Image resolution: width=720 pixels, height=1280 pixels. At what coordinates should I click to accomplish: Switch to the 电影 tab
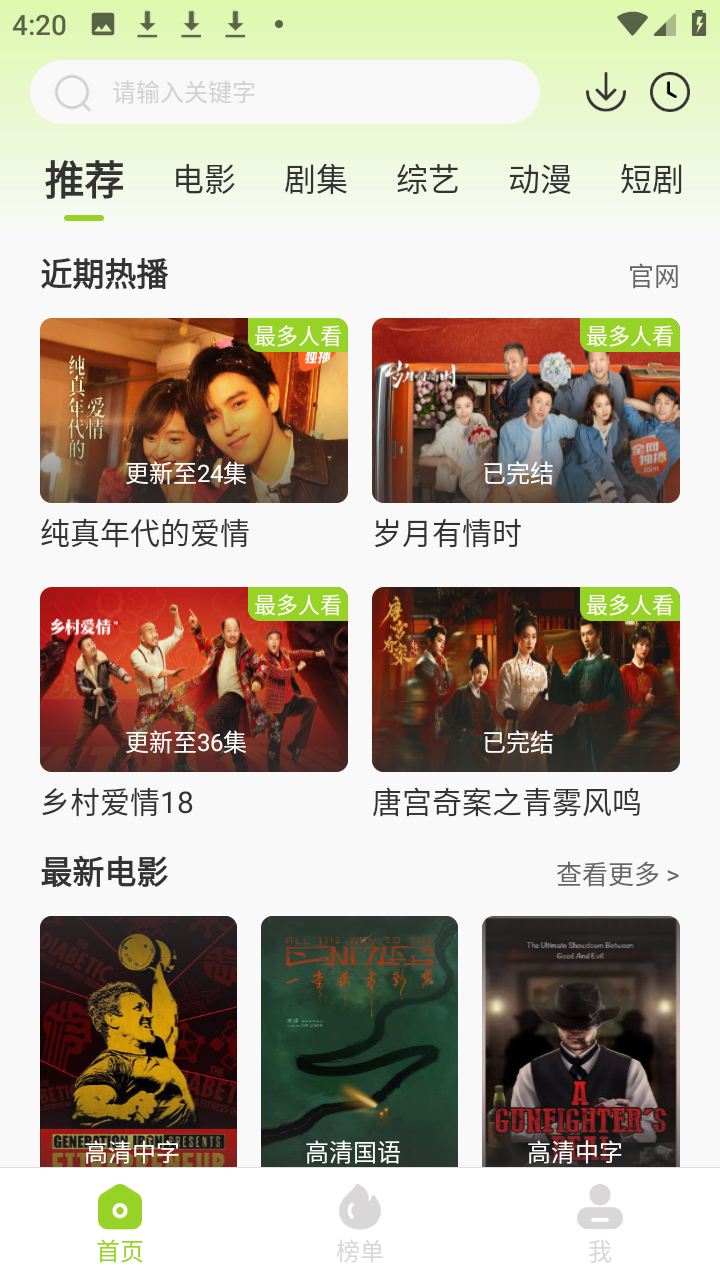pyautogui.click(x=206, y=180)
